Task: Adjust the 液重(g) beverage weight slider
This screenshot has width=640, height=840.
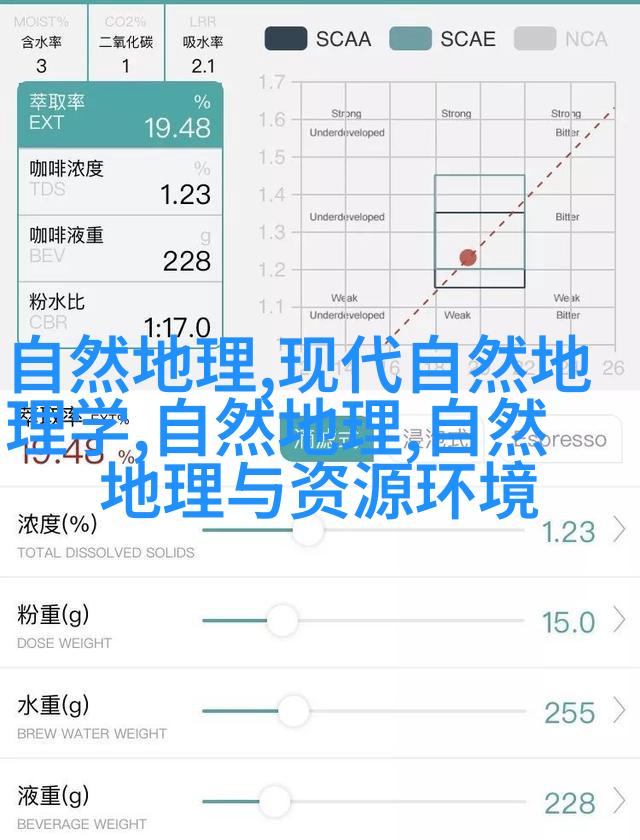Action: (x=274, y=801)
